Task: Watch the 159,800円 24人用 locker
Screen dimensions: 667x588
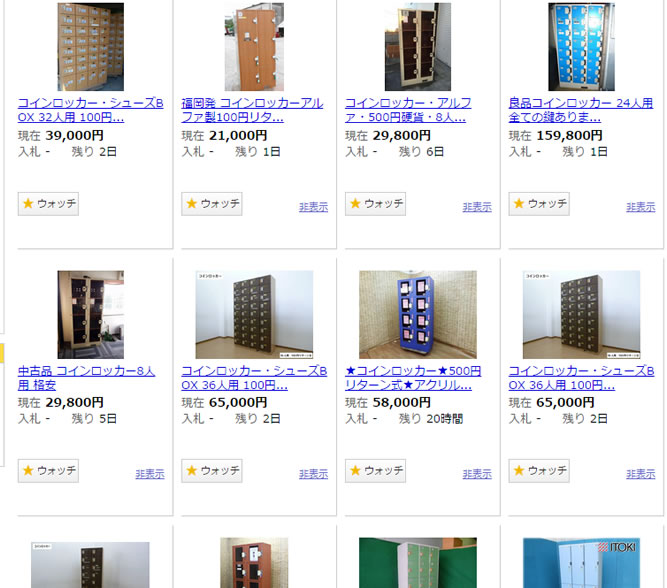Action: point(539,204)
